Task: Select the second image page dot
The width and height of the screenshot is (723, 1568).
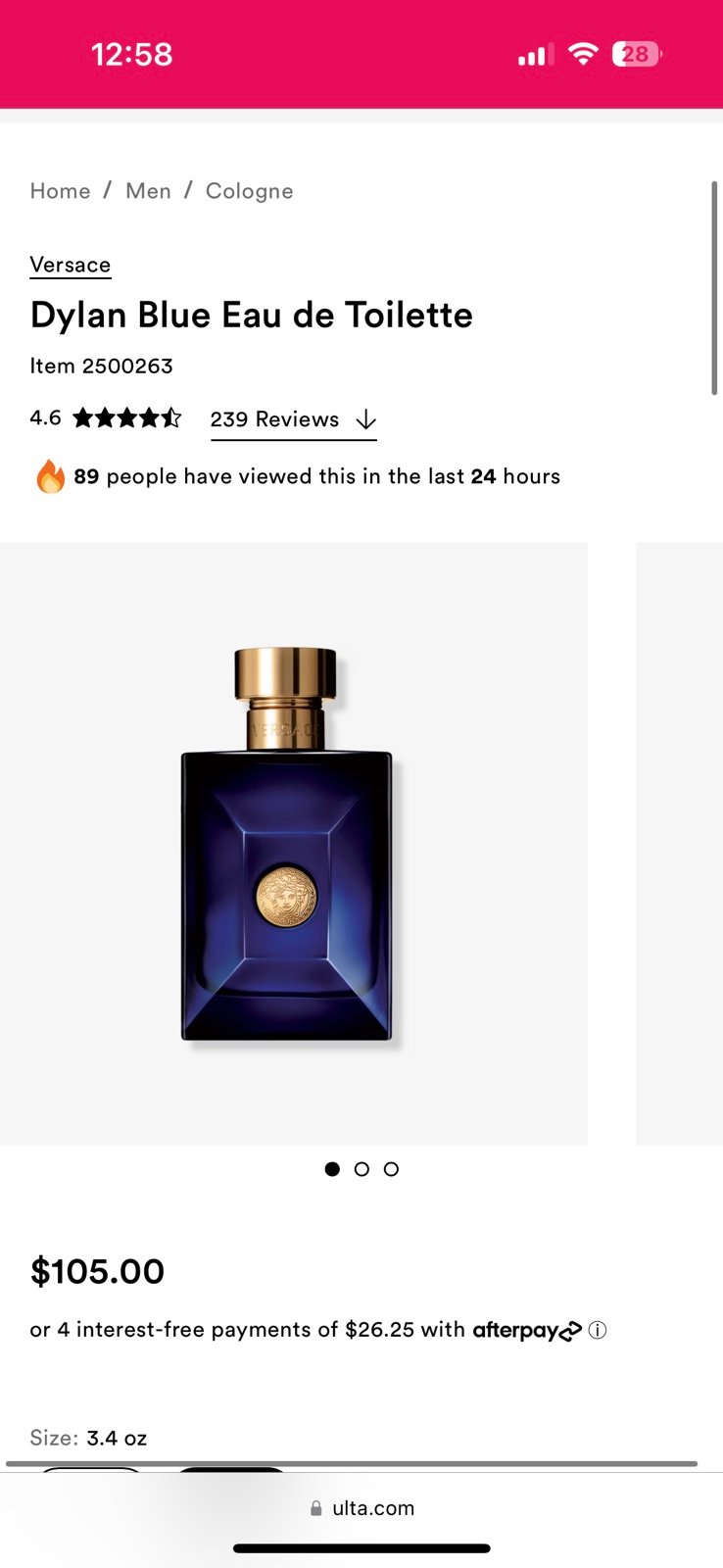Action: (361, 1169)
